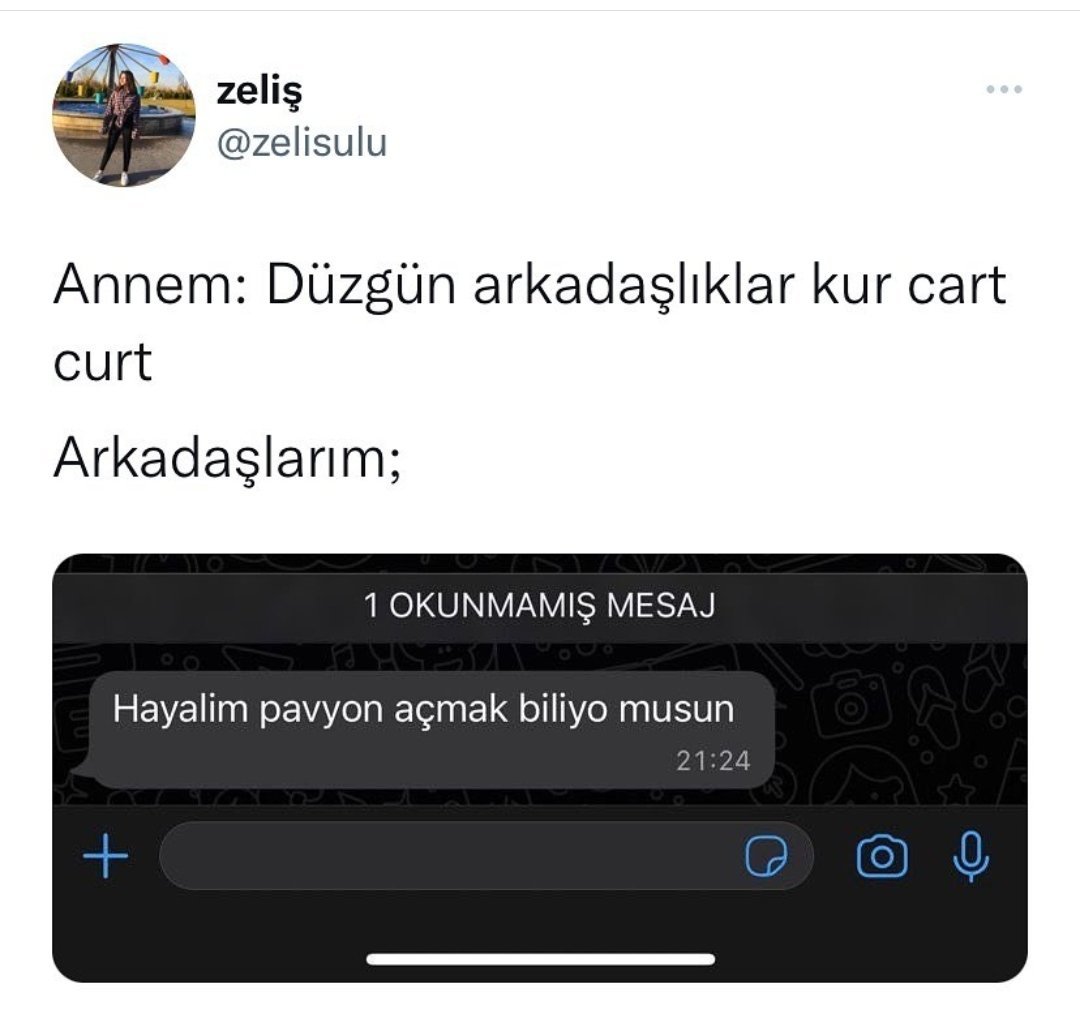Screen dimensions: 1080x1015
Task: Open zeliş's profile picture
Action: (x=124, y=115)
